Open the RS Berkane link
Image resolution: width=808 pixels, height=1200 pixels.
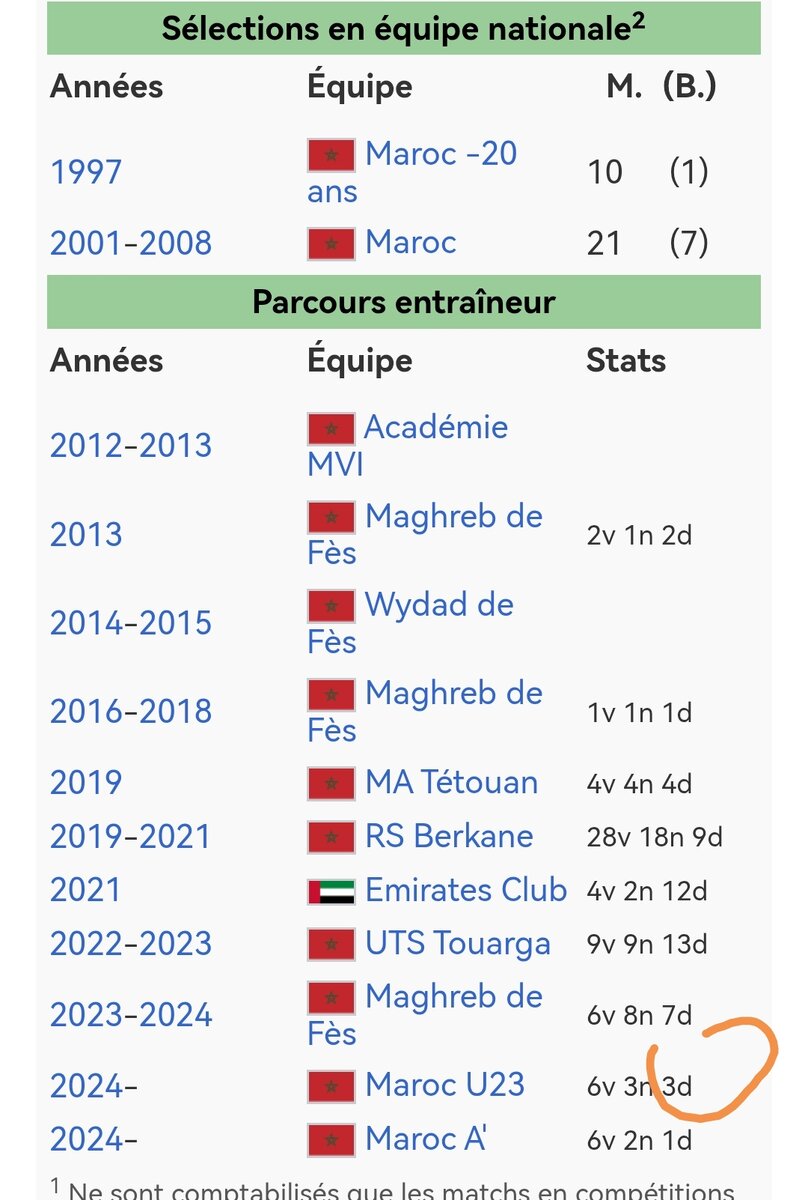click(449, 836)
